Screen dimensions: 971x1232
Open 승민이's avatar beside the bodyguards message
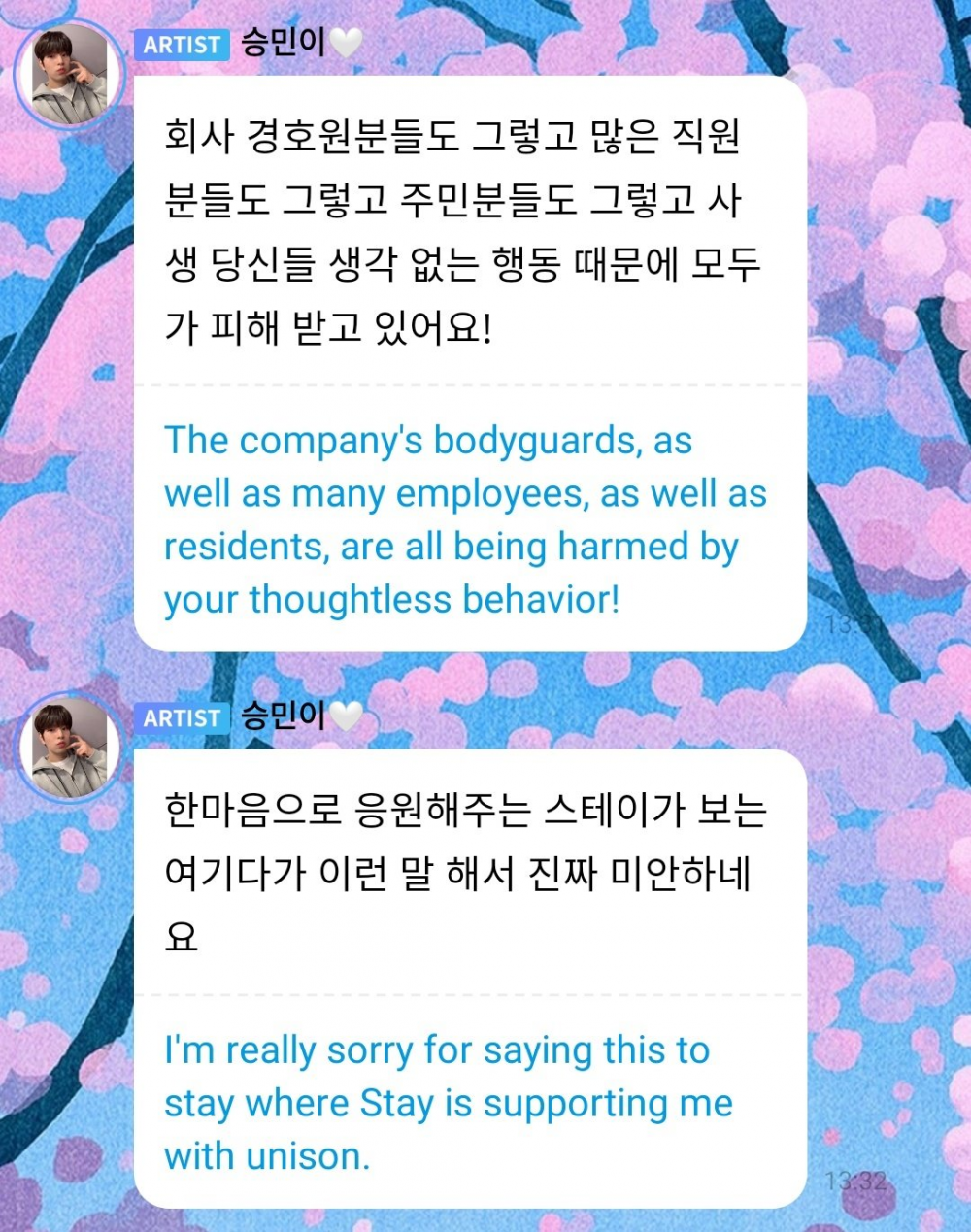(70, 75)
